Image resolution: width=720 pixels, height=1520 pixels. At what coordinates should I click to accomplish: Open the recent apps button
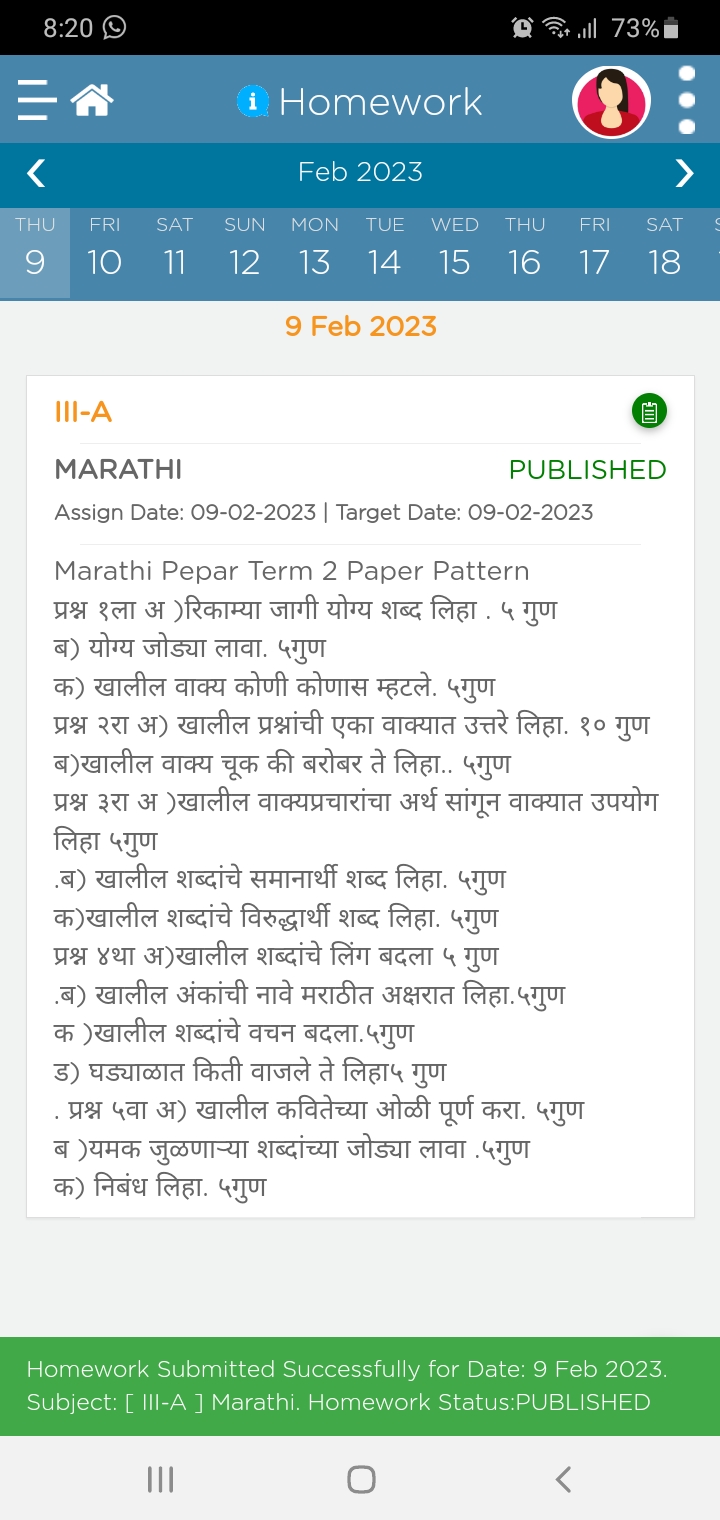click(160, 1479)
